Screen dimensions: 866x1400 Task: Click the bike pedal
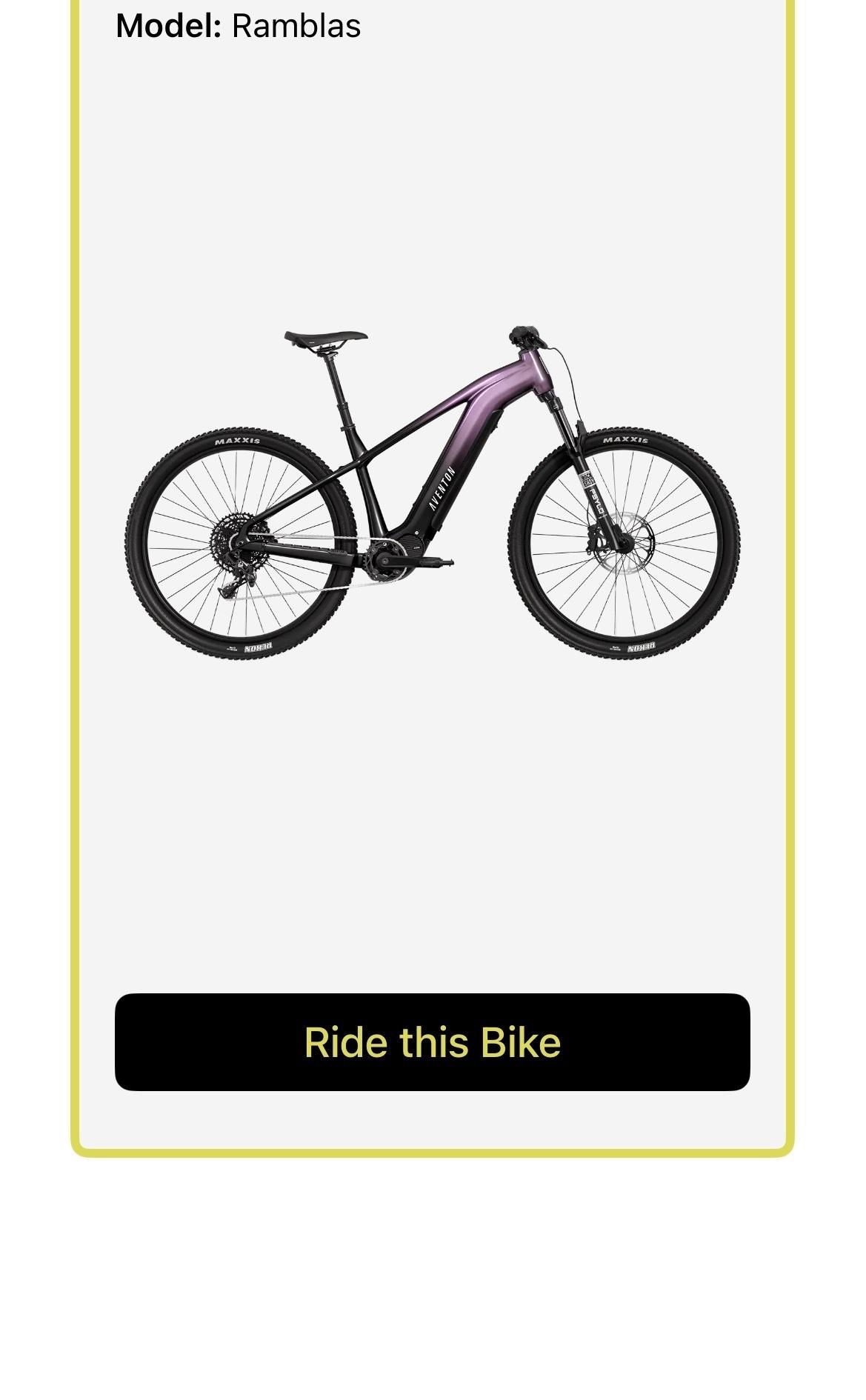pyautogui.click(x=441, y=561)
